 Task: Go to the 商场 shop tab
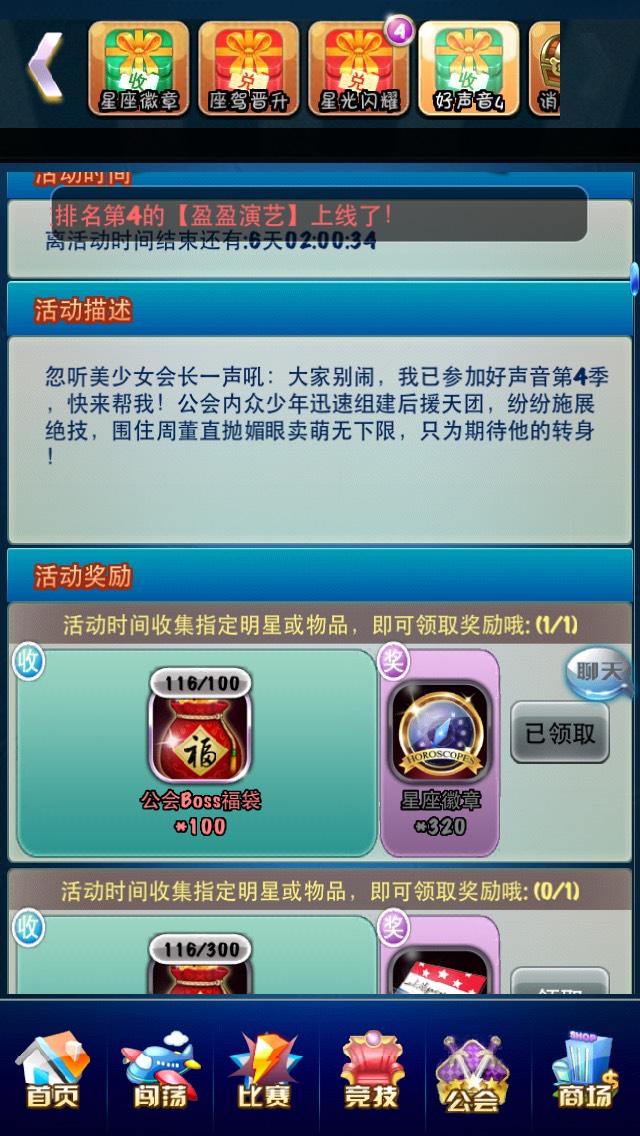585,1070
